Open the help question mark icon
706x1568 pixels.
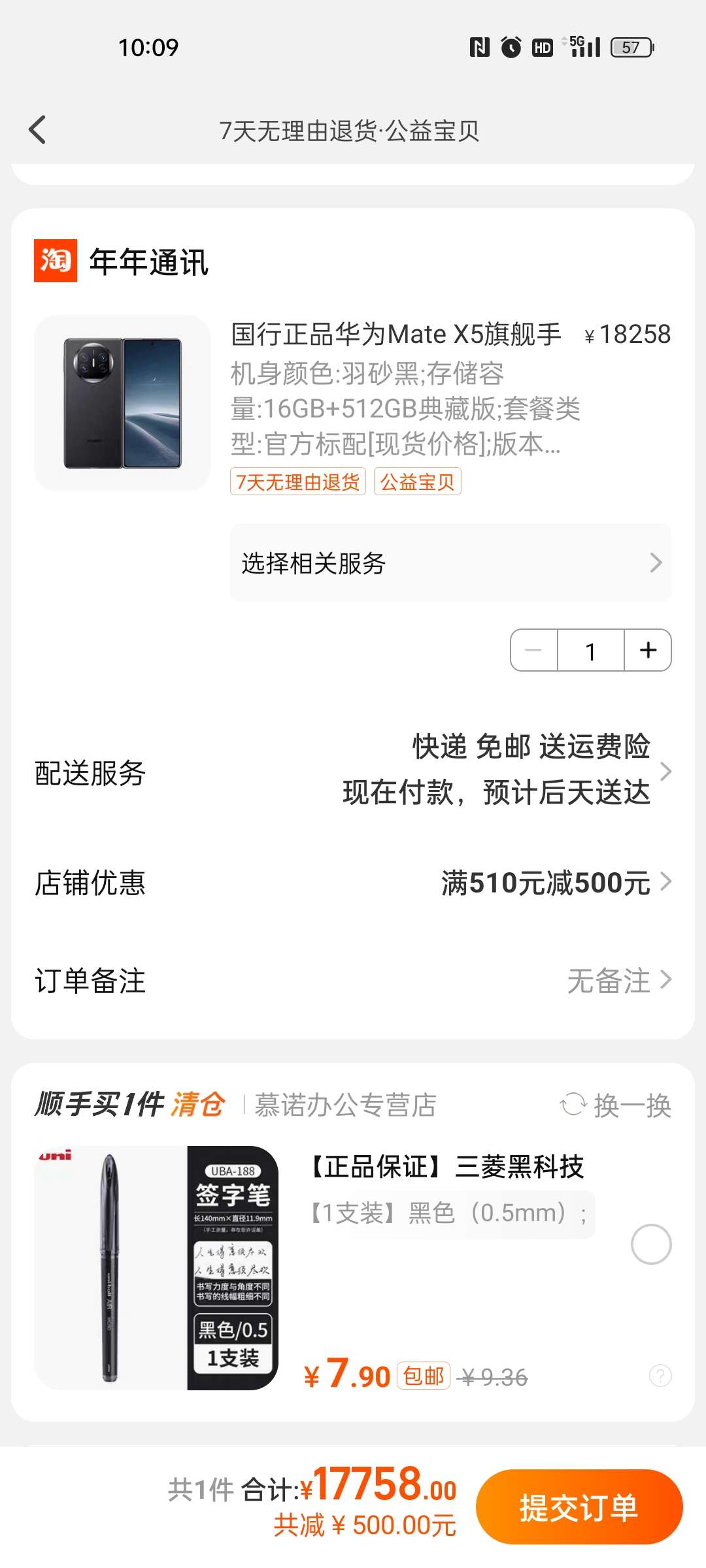coord(660,1376)
